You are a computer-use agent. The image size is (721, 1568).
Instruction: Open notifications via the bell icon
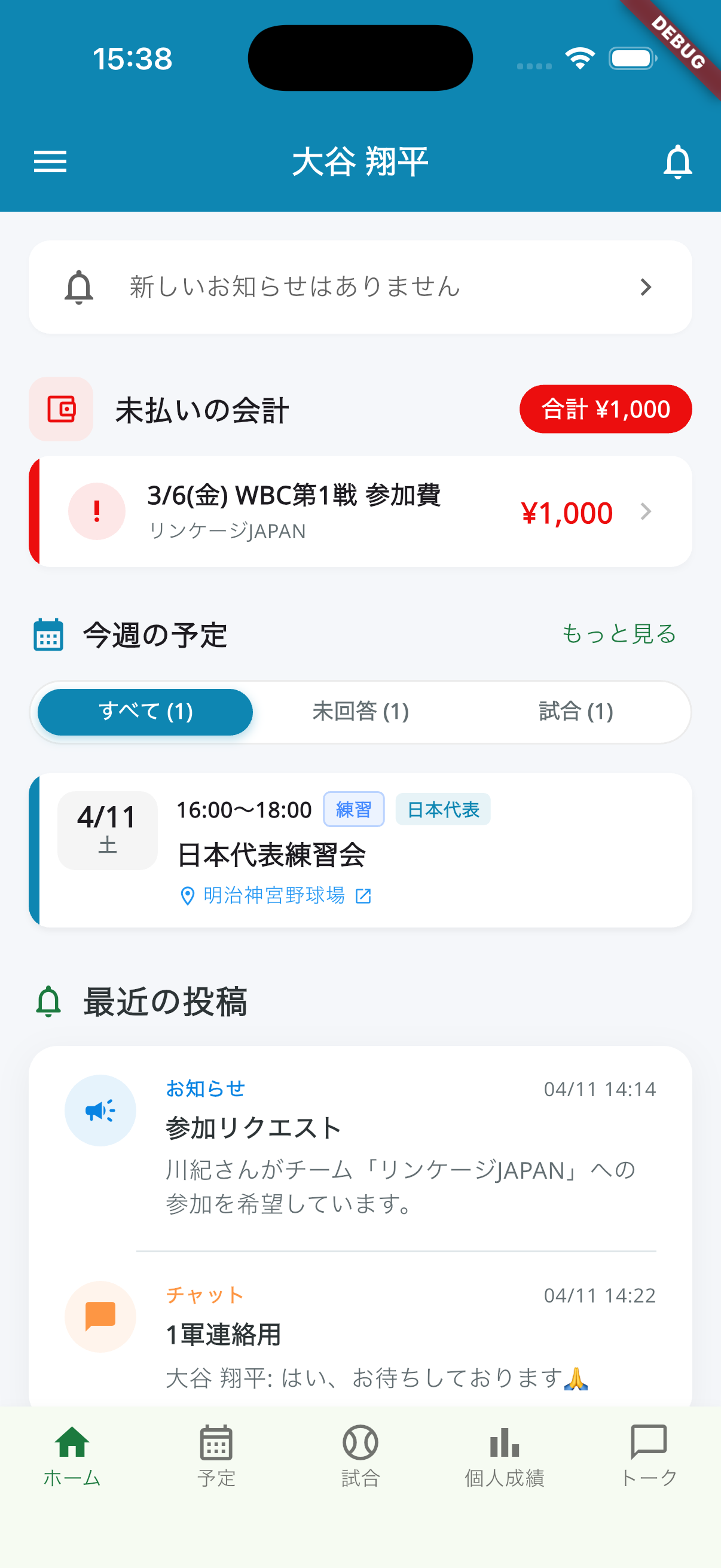tap(677, 162)
